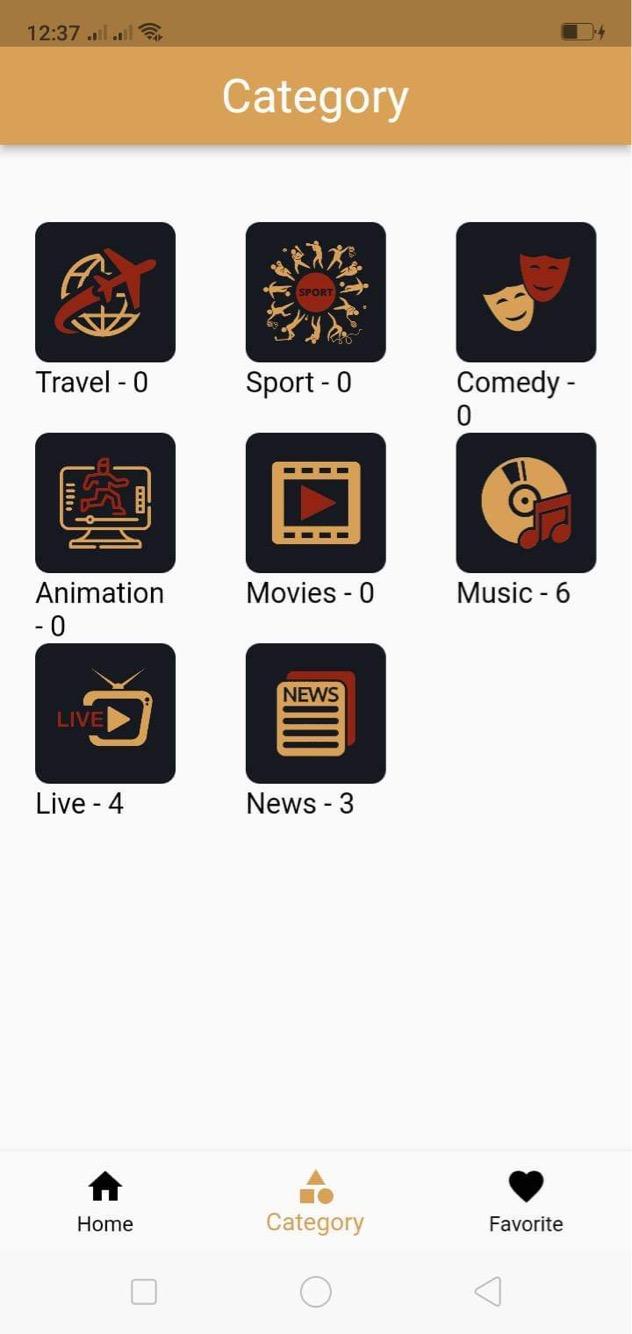632x1334 pixels.
Task: Browse the Movies category
Action: (x=315, y=503)
